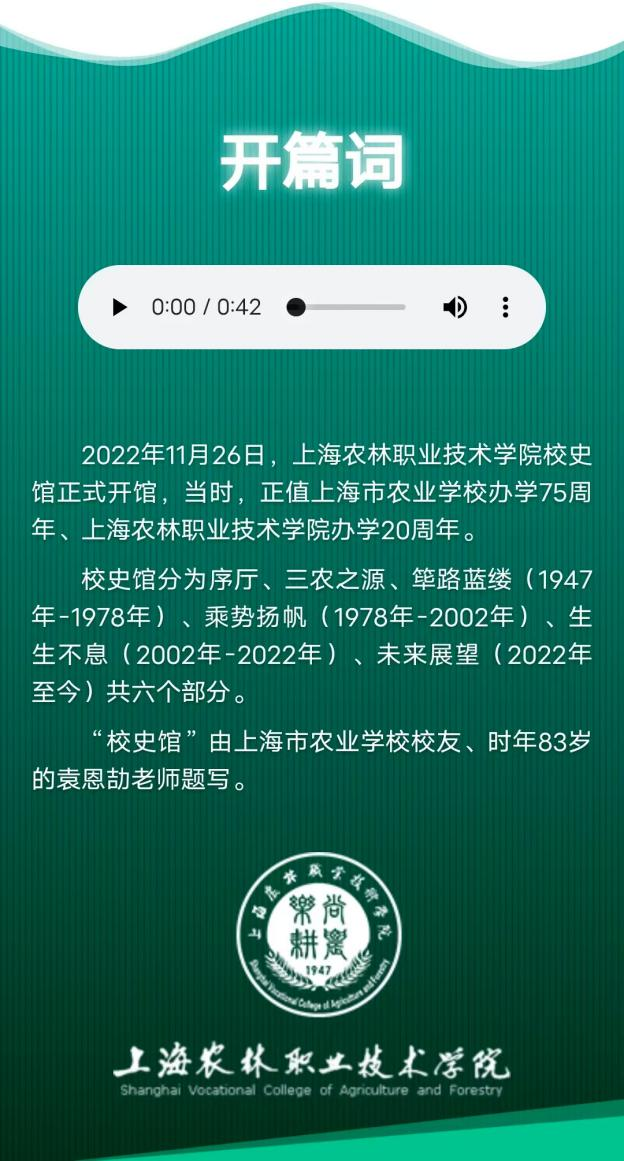Open the audio player's overflow menu
Image resolution: width=624 pixels, height=1161 pixels.
[x=506, y=307]
